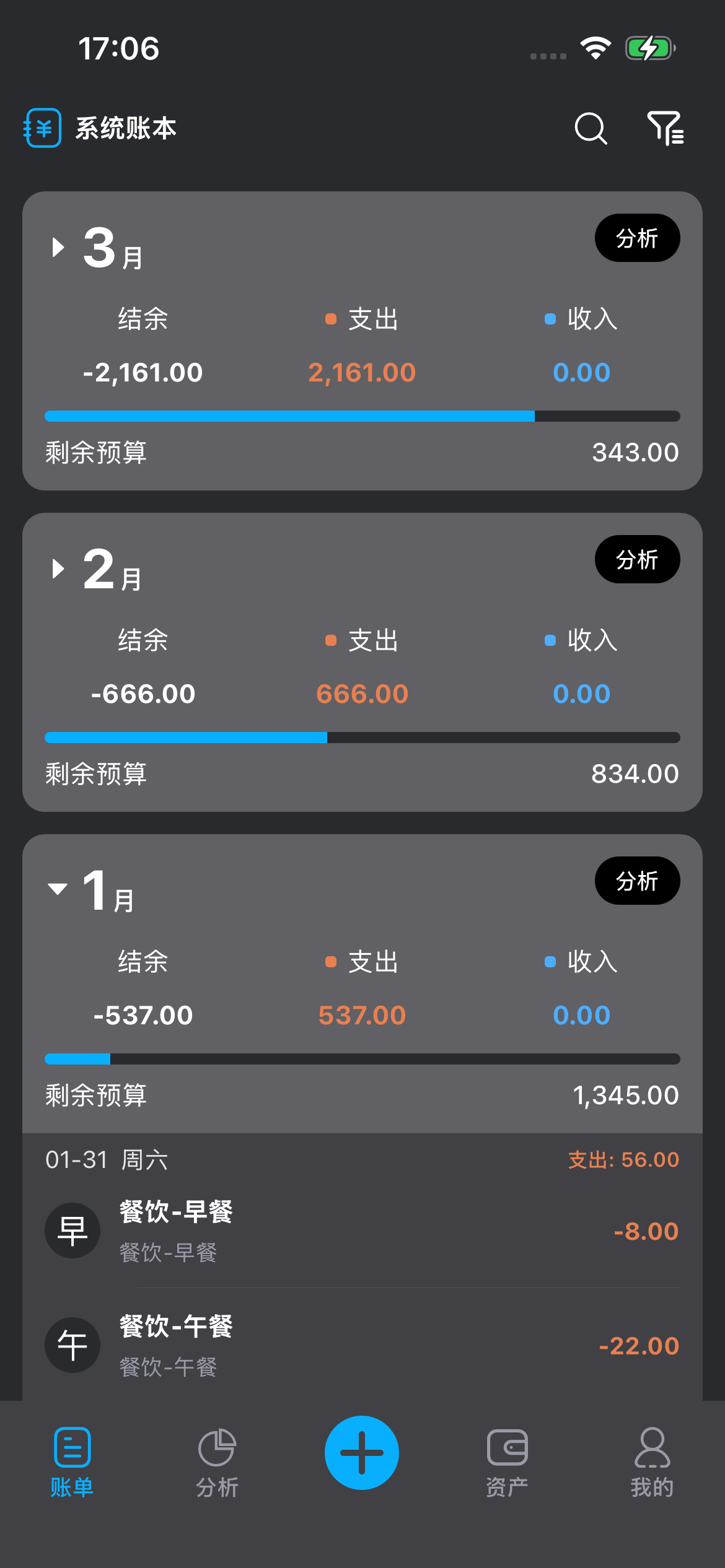Select the 资产 wallet icon

(506, 1452)
